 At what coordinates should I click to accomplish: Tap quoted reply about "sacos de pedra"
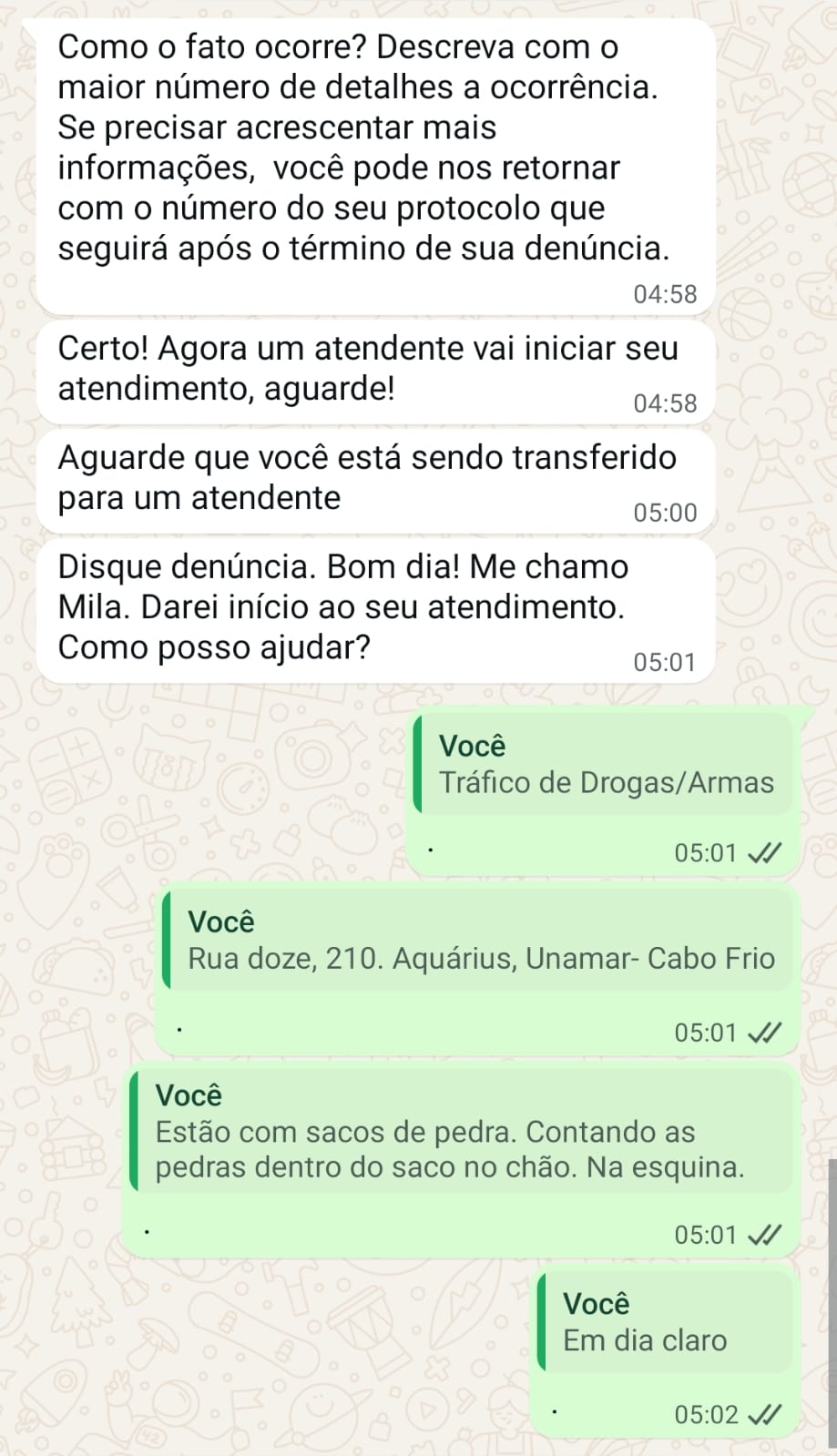coord(460,1132)
